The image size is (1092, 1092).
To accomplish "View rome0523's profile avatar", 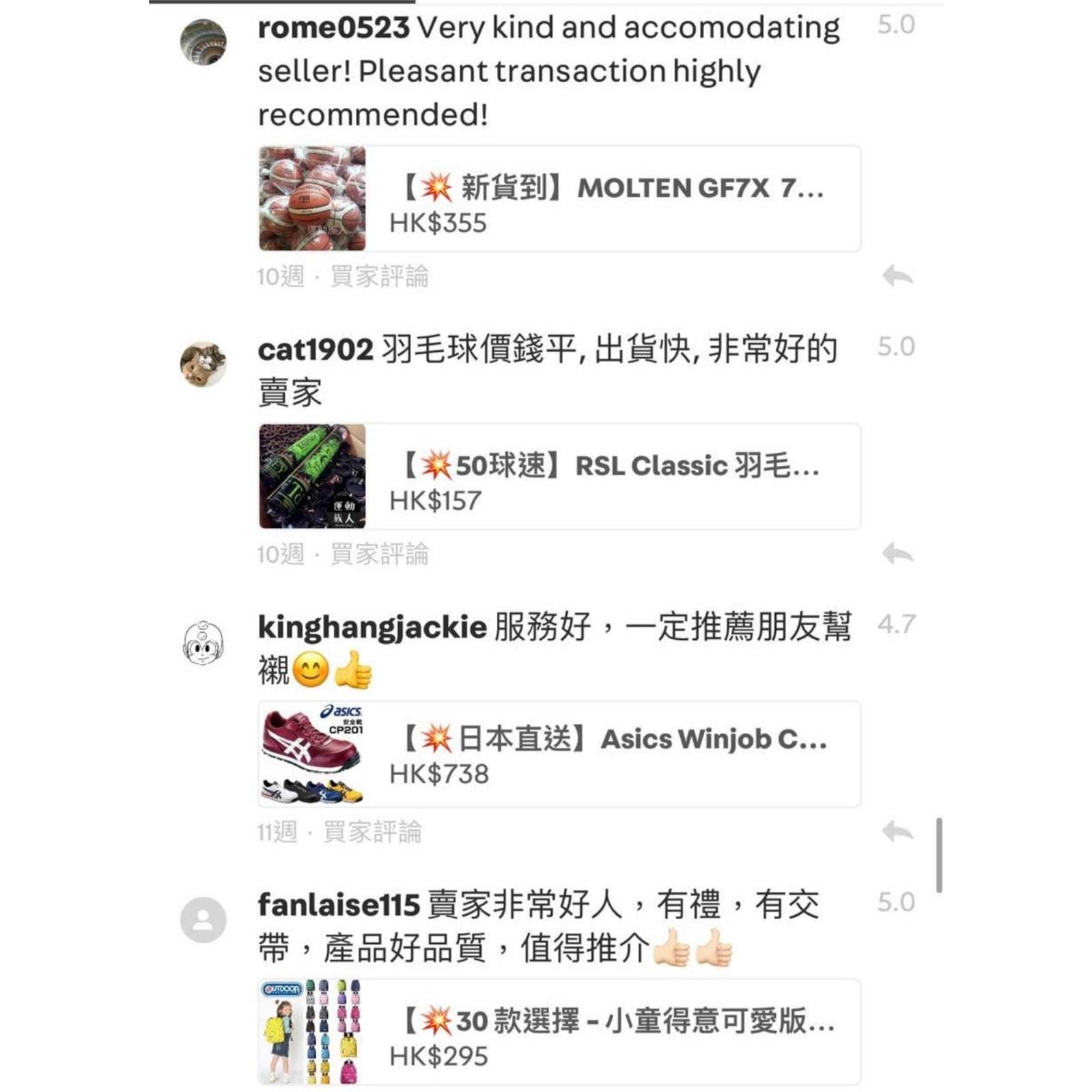I will coord(204,42).
